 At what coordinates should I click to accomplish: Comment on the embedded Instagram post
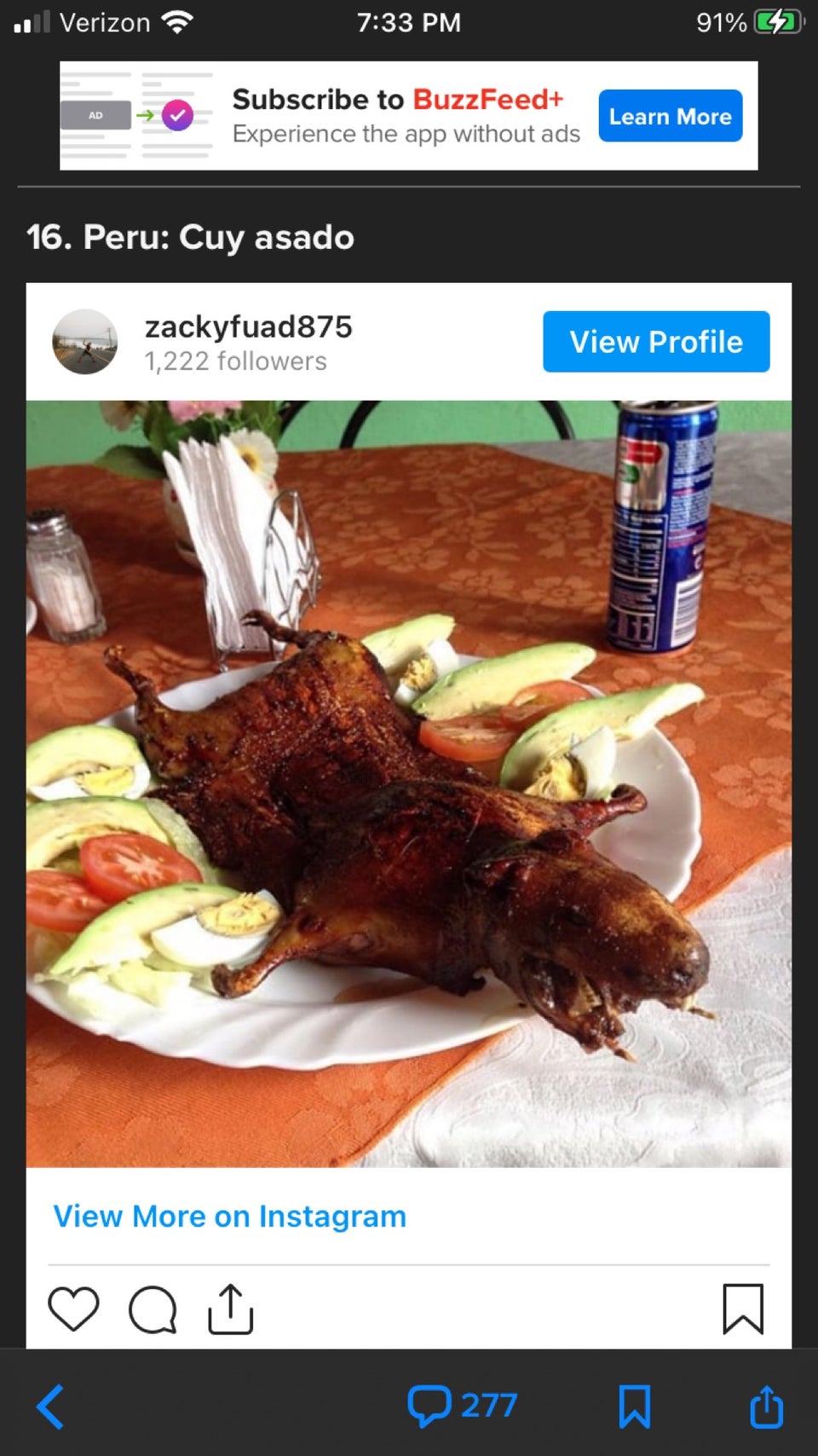[153, 1309]
